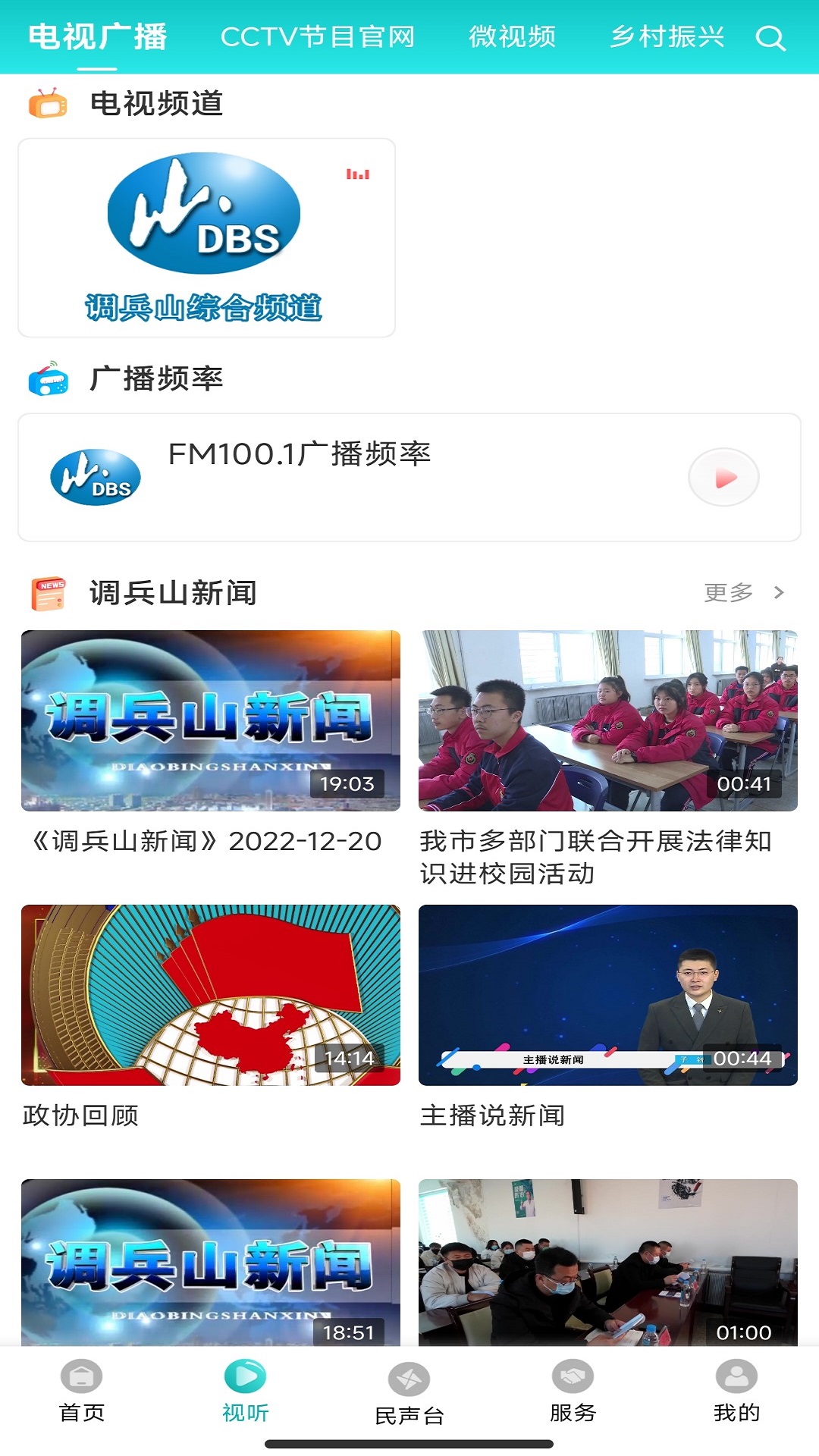Open《调兵山新闻》2022-12-20 video

(211, 720)
